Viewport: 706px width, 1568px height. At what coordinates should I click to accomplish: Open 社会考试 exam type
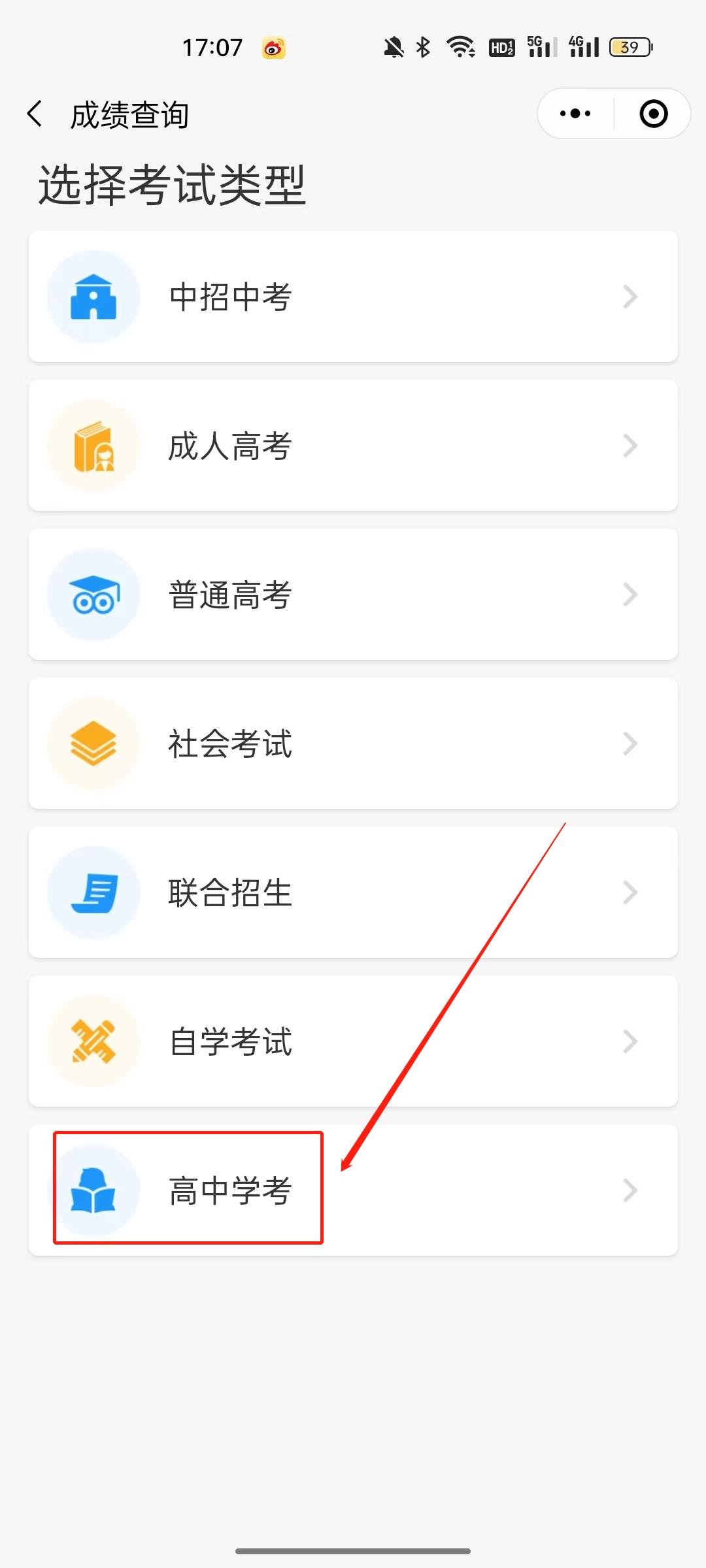click(353, 743)
